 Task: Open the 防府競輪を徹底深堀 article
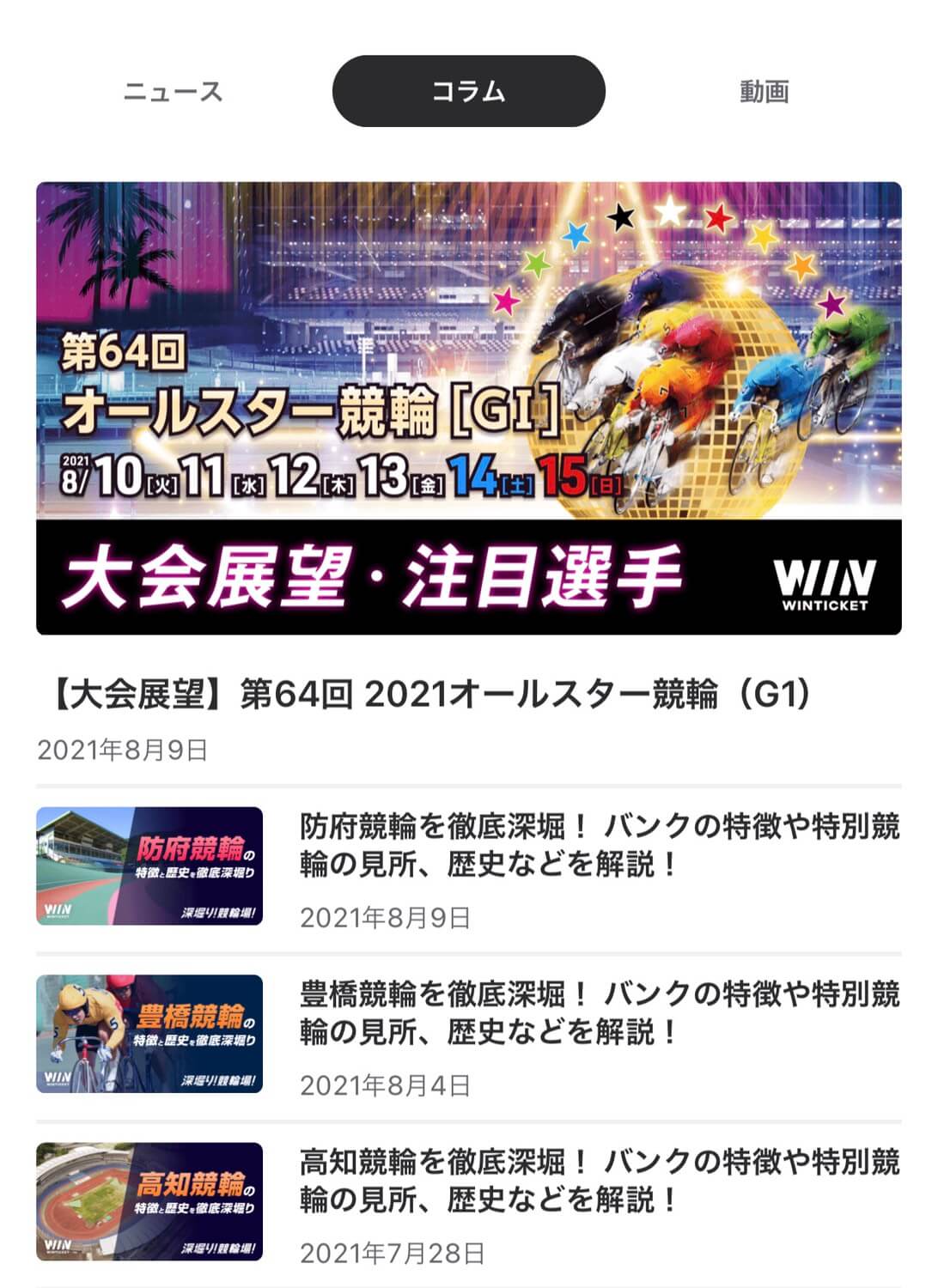tap(599, 845)
